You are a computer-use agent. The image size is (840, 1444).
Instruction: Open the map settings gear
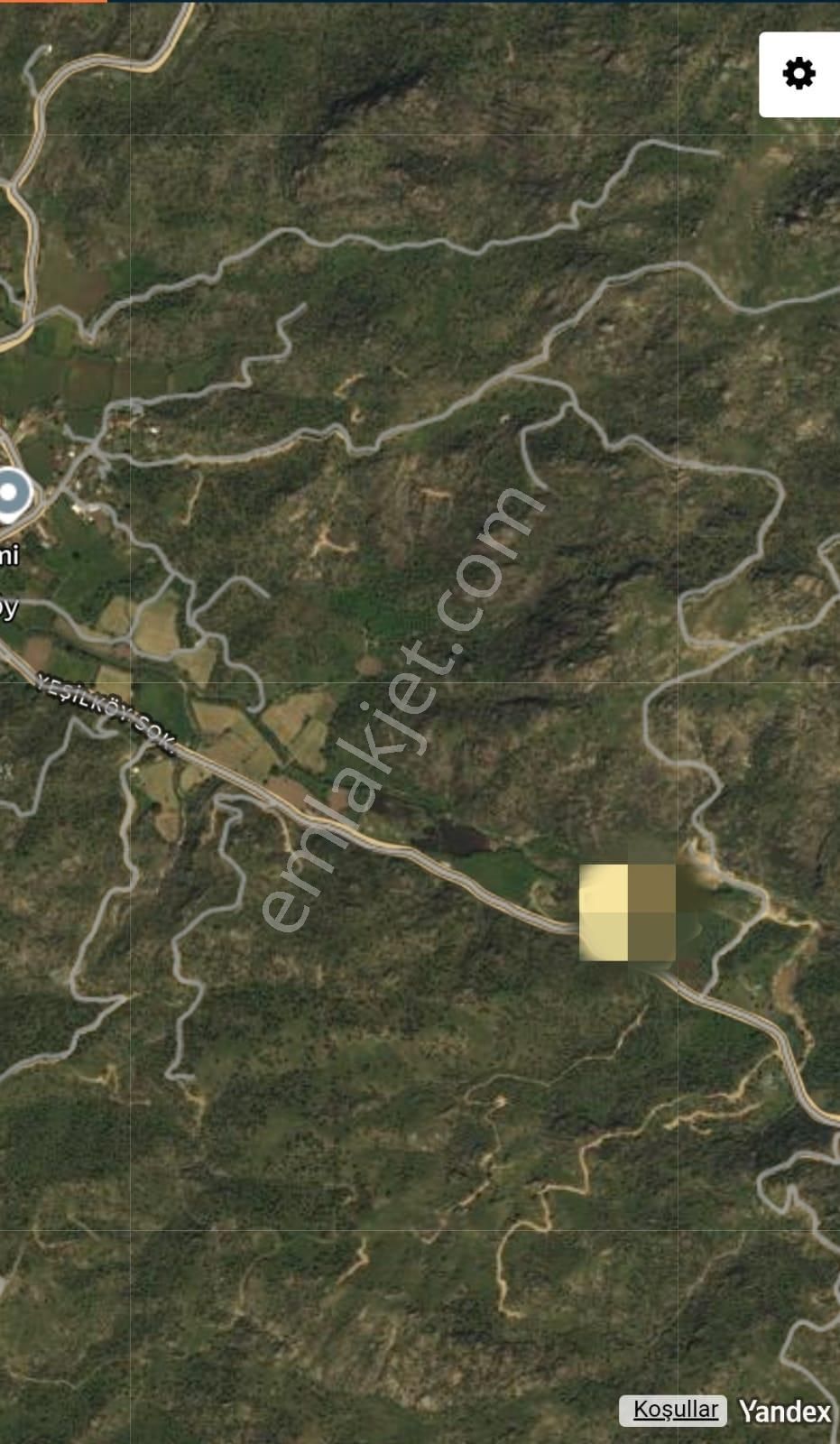pos(798,74)
